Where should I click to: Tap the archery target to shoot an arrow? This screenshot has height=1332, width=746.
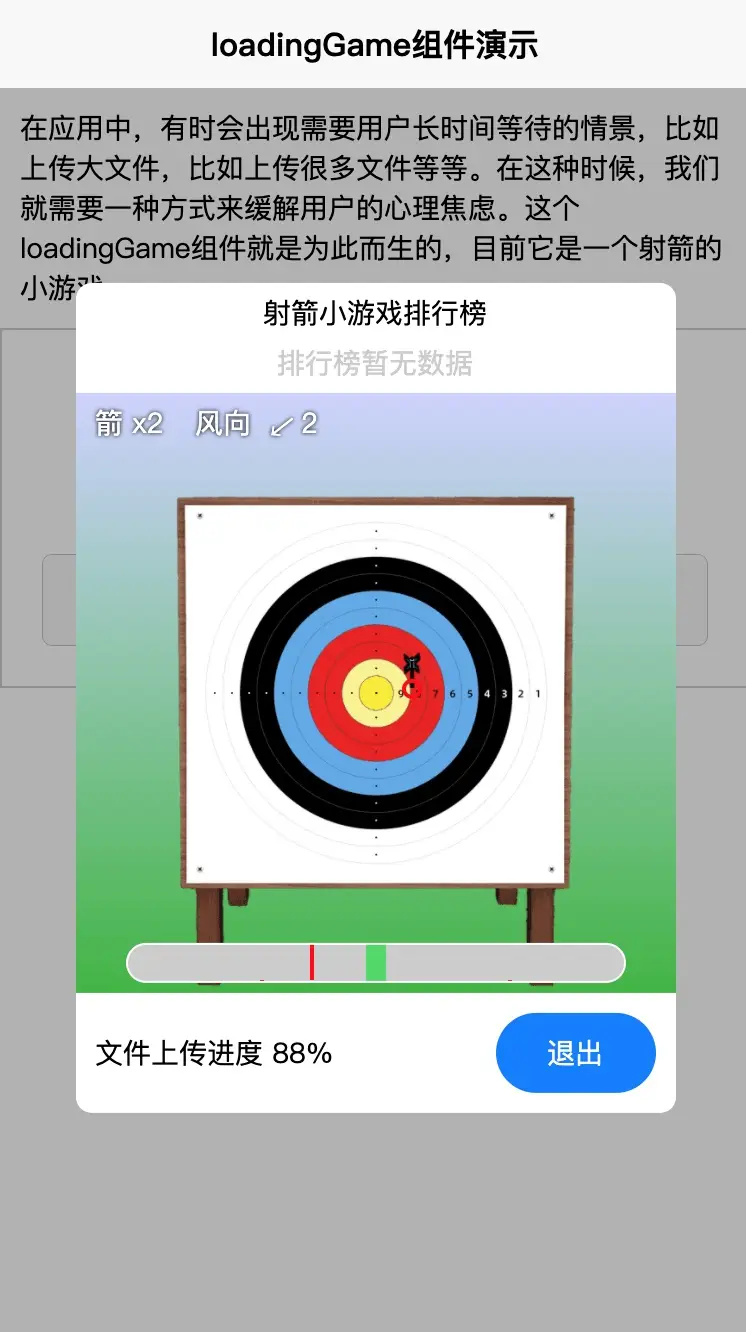[376, 692]
